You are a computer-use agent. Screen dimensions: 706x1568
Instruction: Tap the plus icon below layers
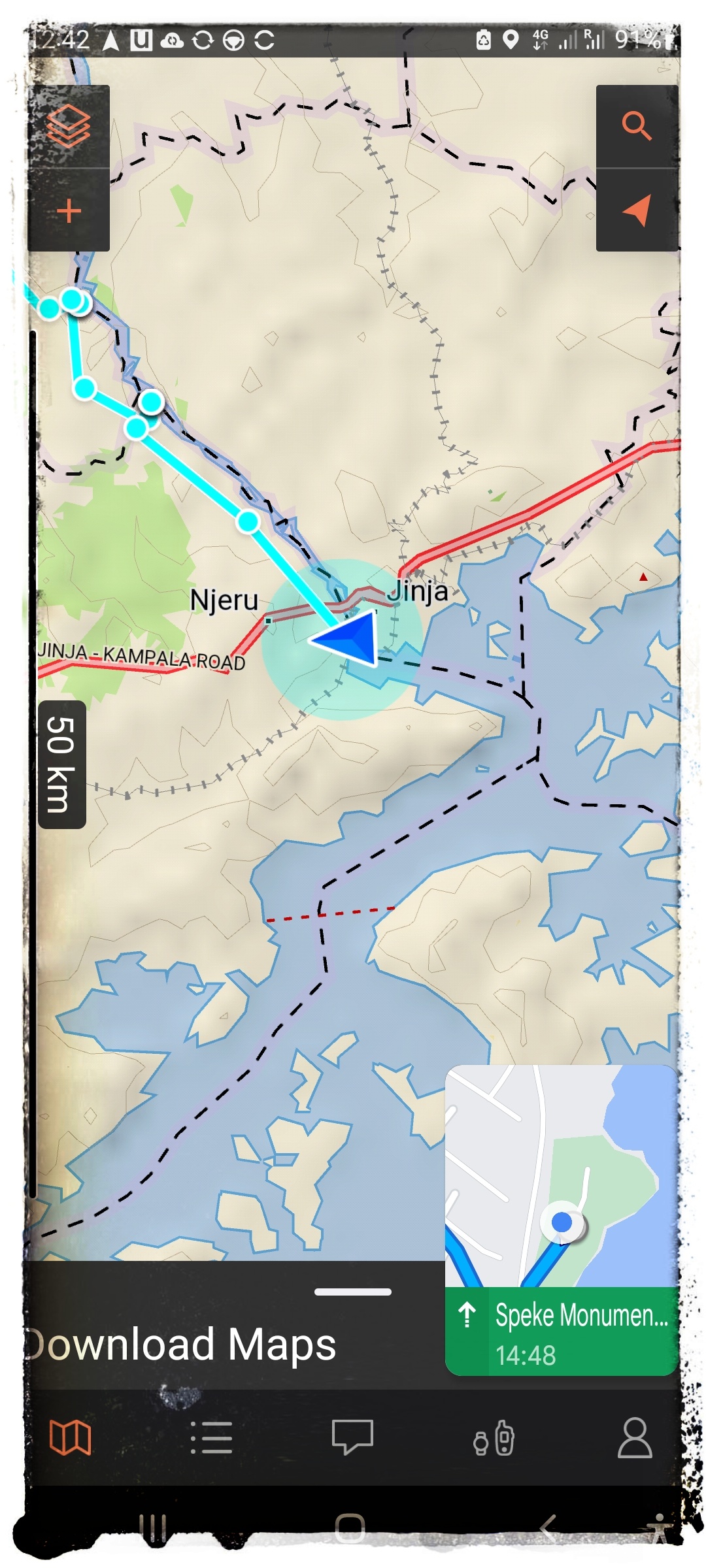pos(69,211)
